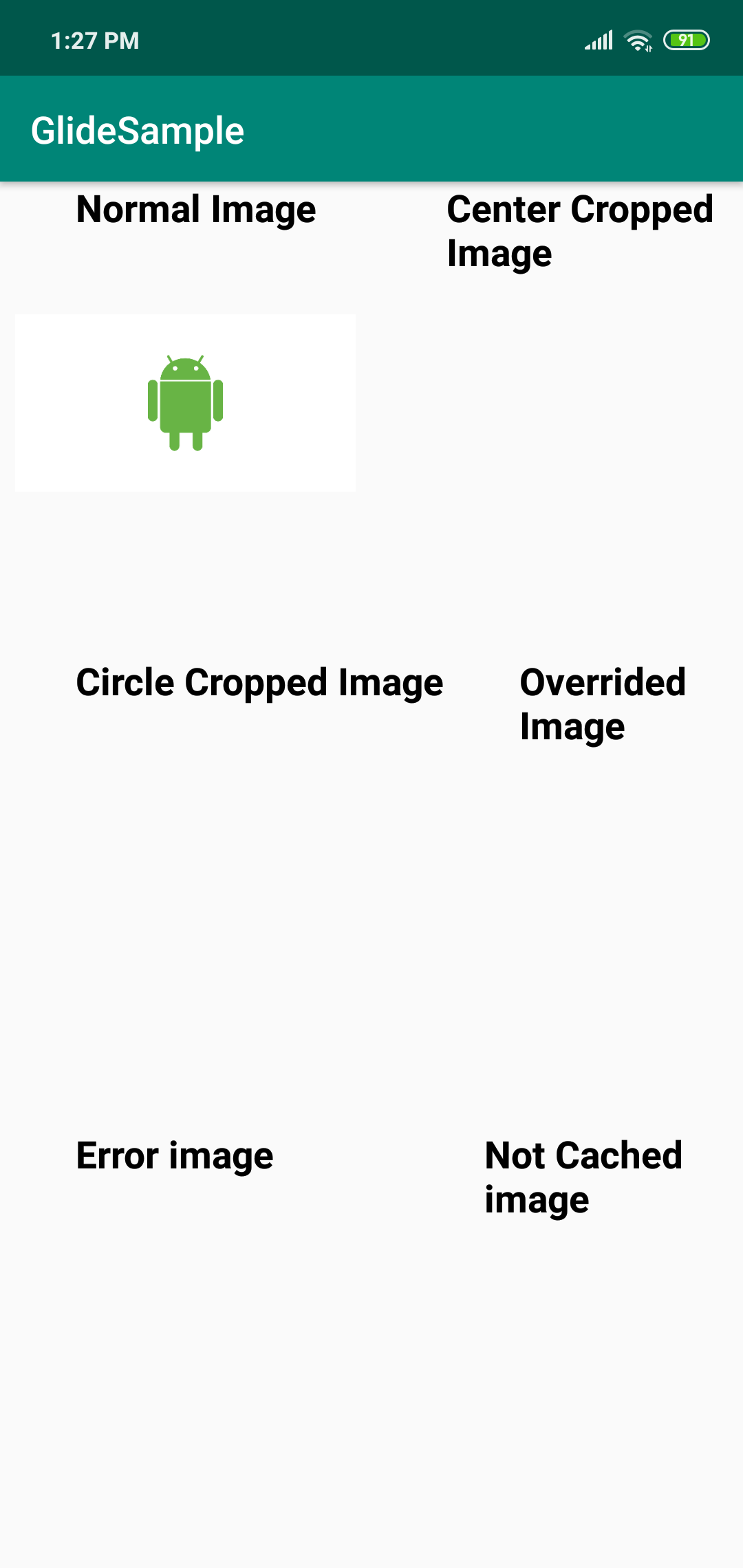743x1568 pixels.
Task: Tap the Android robot image under Normal Image
Action: tap(185, 403)
